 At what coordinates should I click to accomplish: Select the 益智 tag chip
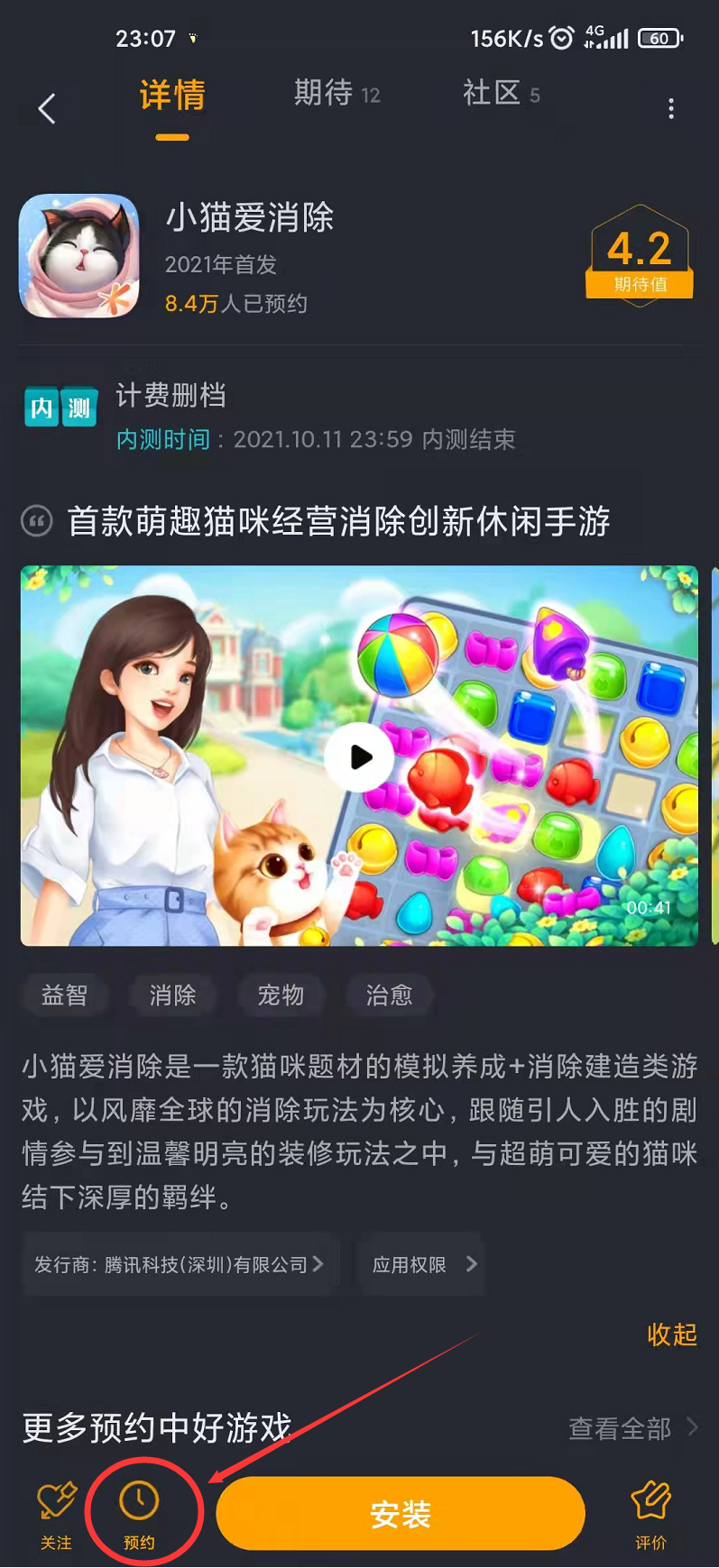pyautogui.click(x=65, y=995)
